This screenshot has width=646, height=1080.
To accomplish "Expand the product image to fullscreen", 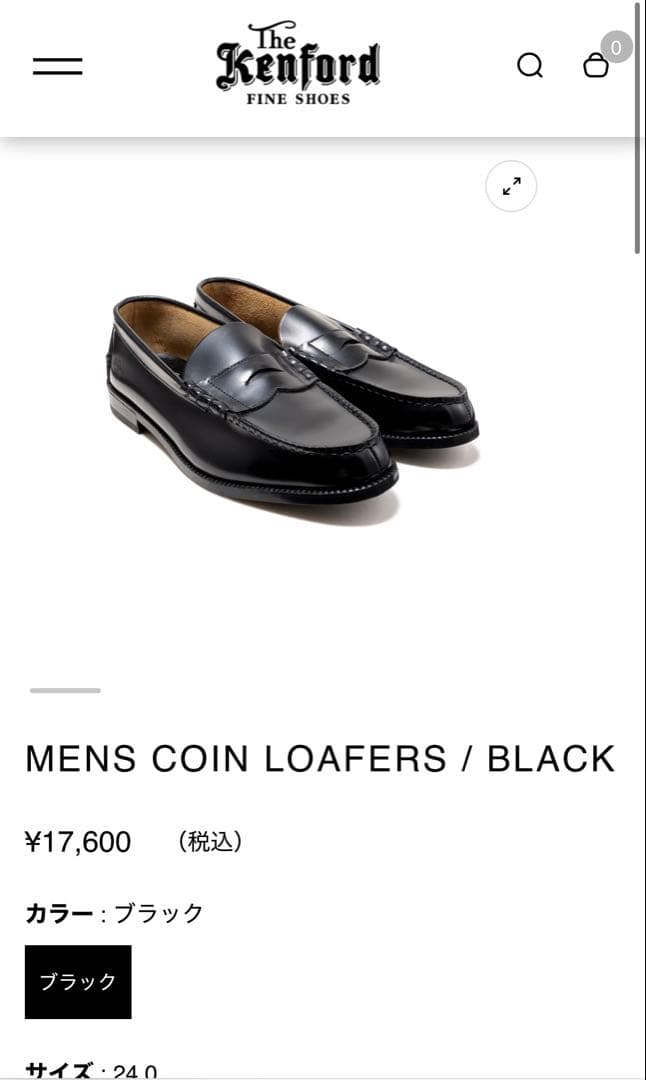I will tap(511, 186).
